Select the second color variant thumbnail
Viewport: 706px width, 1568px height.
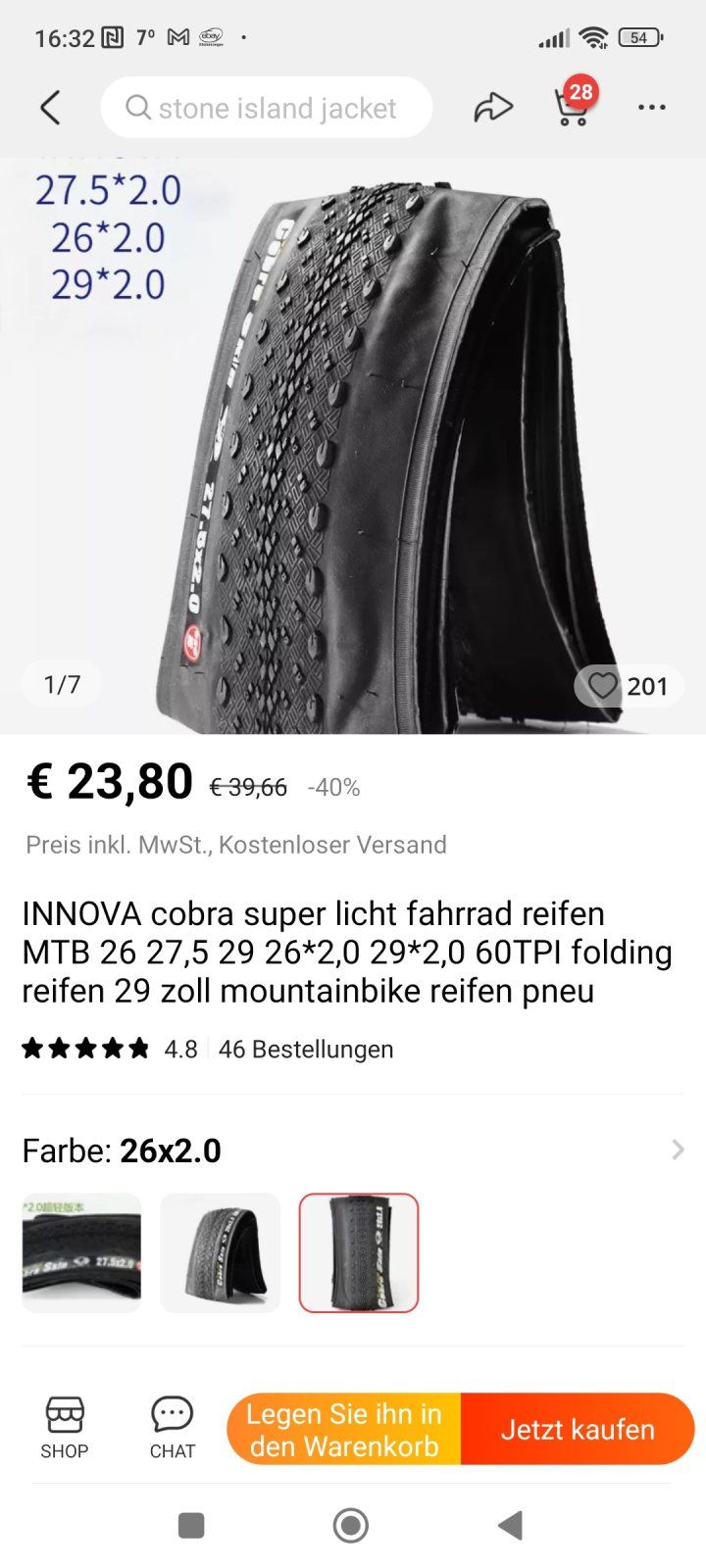click(220, 1252)
